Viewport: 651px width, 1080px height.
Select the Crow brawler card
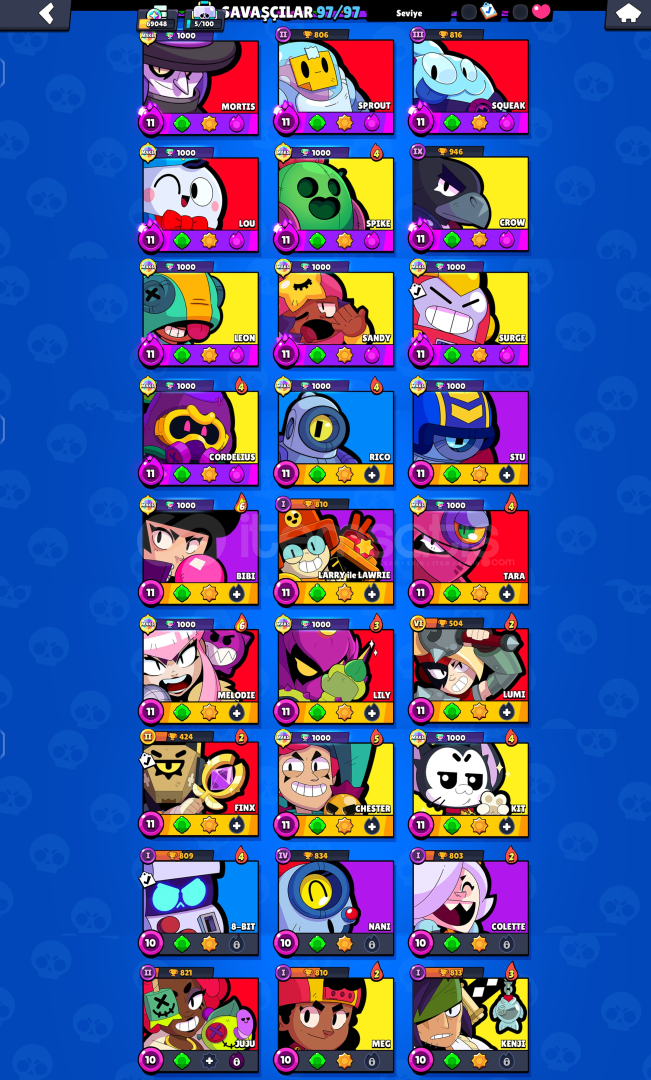[470, 193]
